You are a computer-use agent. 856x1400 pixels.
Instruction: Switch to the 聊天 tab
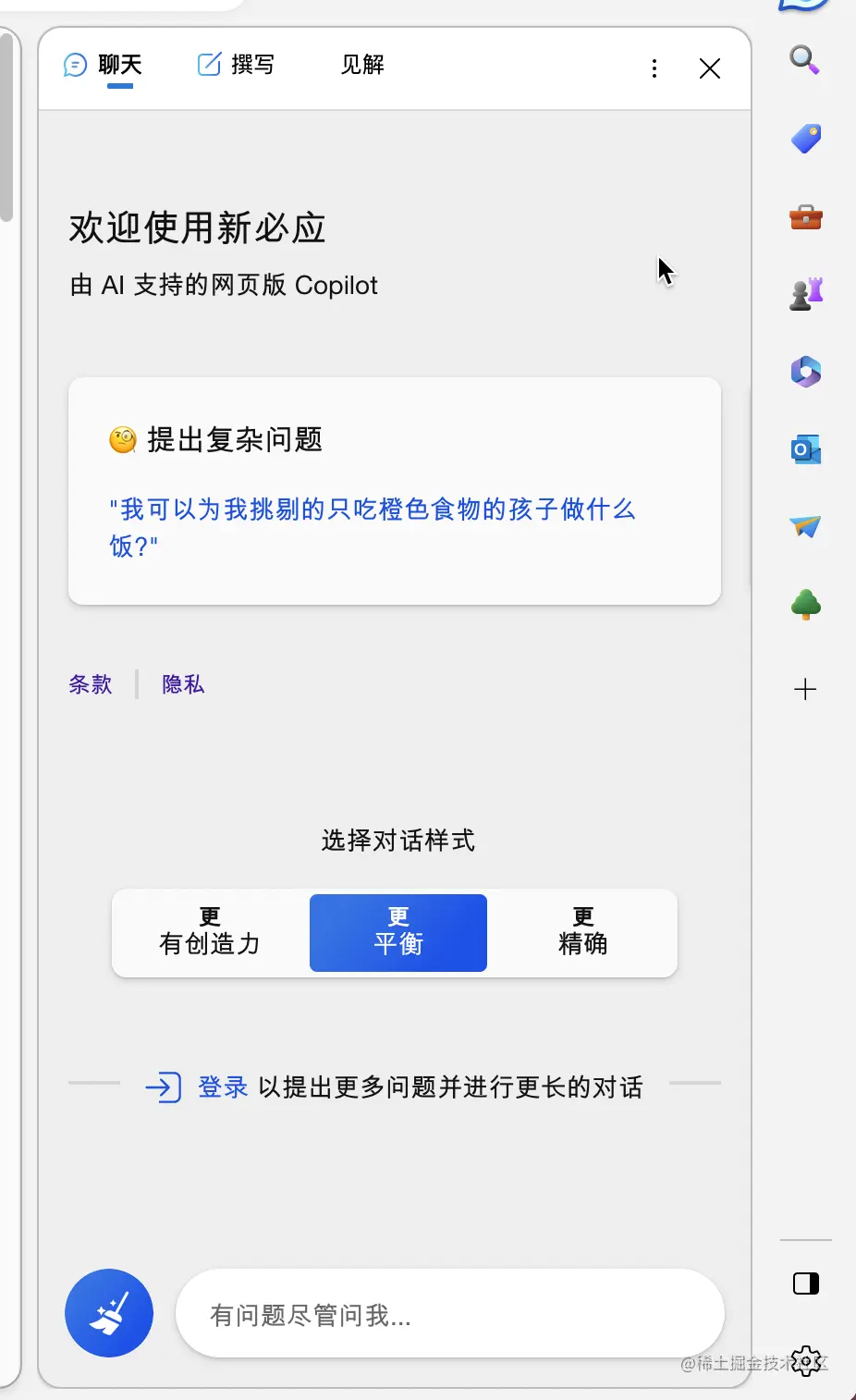104,65
